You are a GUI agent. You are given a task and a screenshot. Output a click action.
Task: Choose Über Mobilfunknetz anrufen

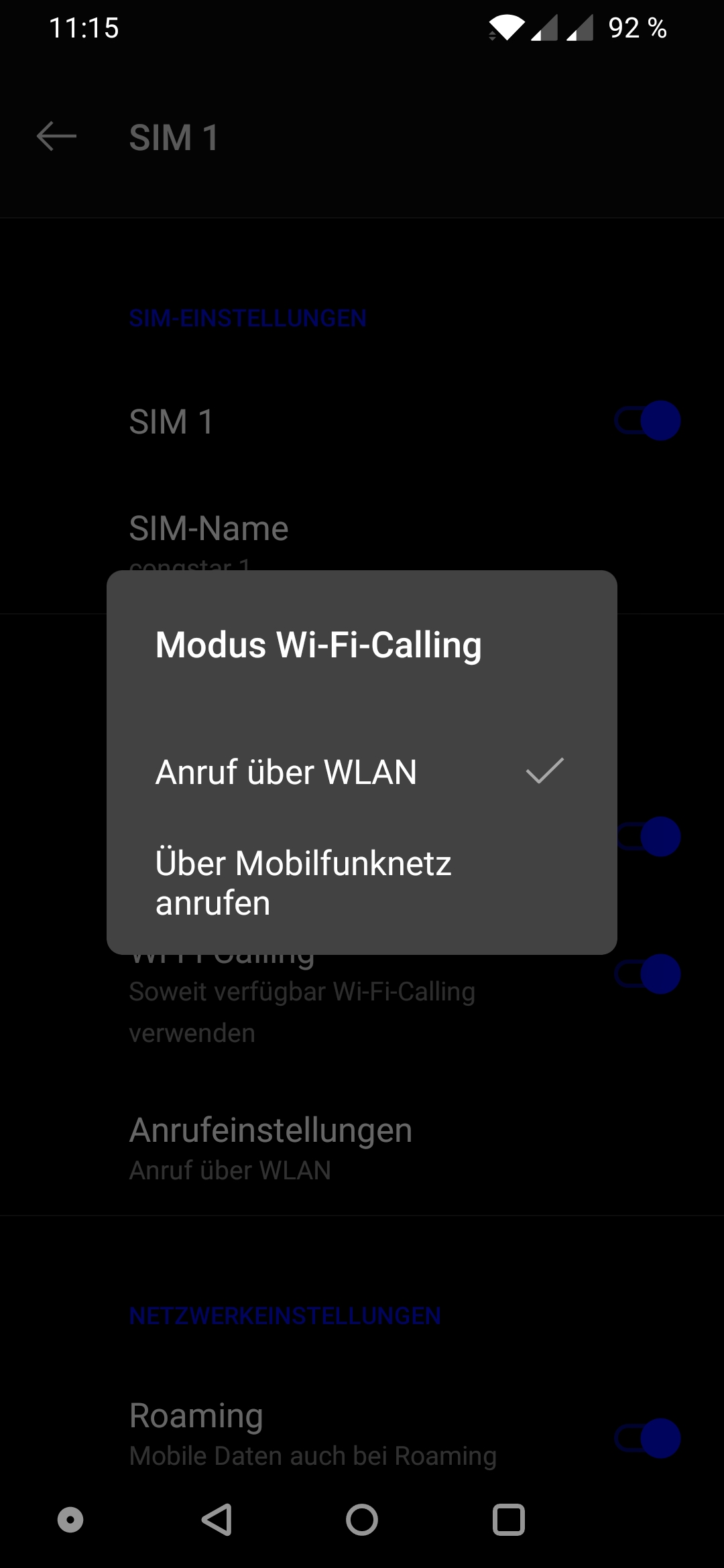[303, 883]
